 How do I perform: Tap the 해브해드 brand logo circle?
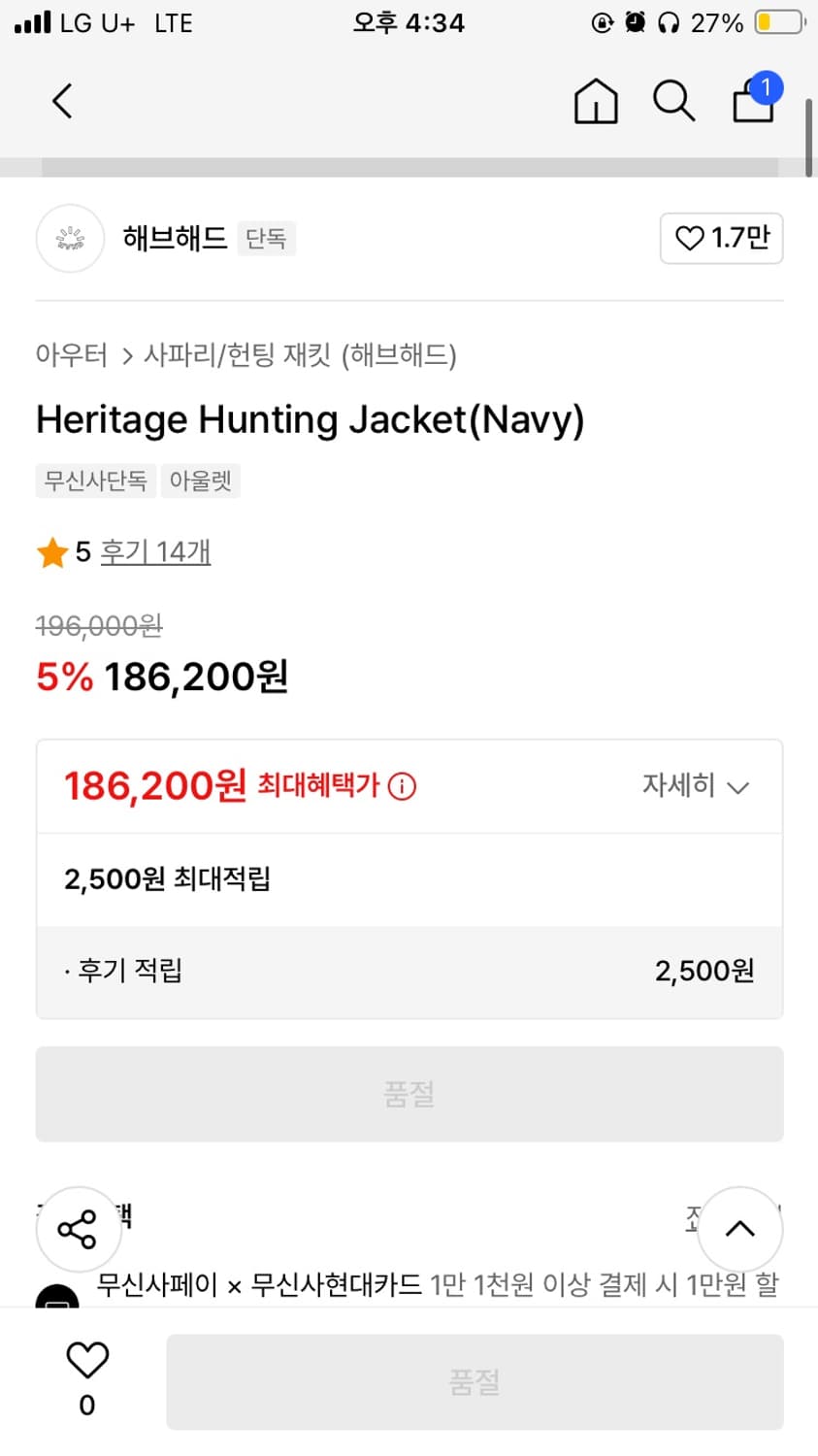point(69,238)
